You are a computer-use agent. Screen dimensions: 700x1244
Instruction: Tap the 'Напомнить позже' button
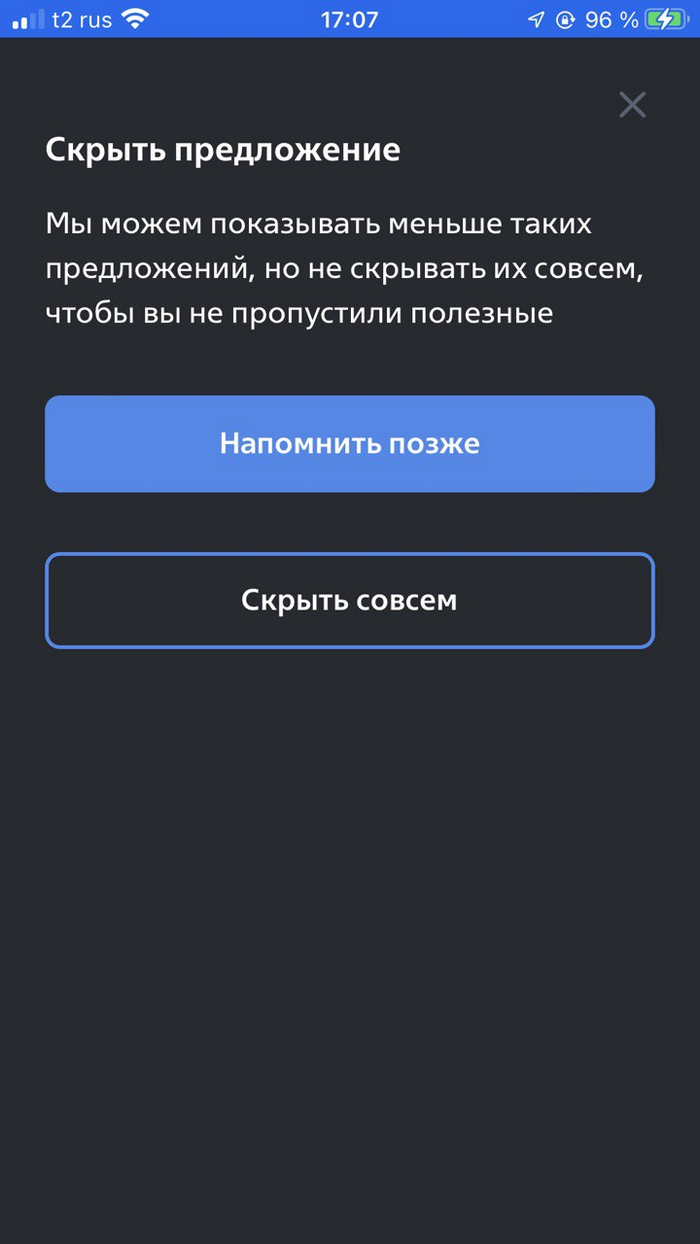click(x=350, y=444)
